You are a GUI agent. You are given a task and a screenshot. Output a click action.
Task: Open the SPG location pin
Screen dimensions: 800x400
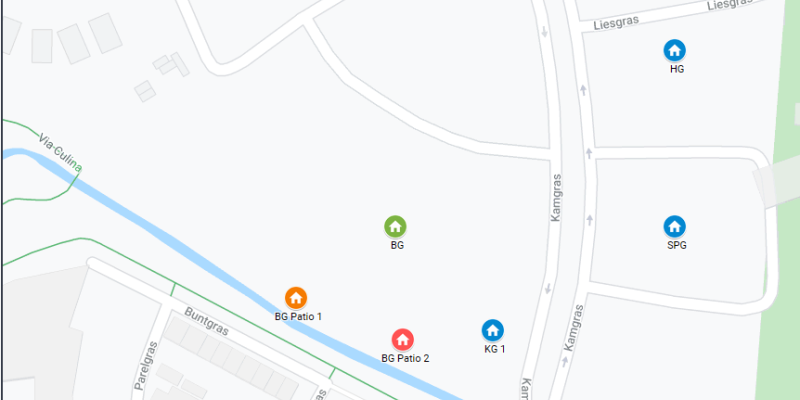tap(675, 226)
